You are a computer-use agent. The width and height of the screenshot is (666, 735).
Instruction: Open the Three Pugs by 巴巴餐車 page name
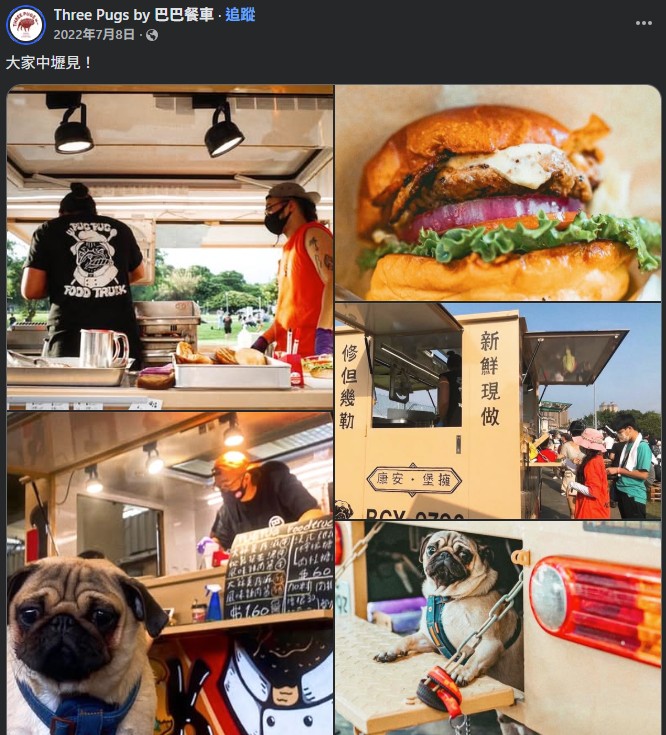[x=133, y=15]
